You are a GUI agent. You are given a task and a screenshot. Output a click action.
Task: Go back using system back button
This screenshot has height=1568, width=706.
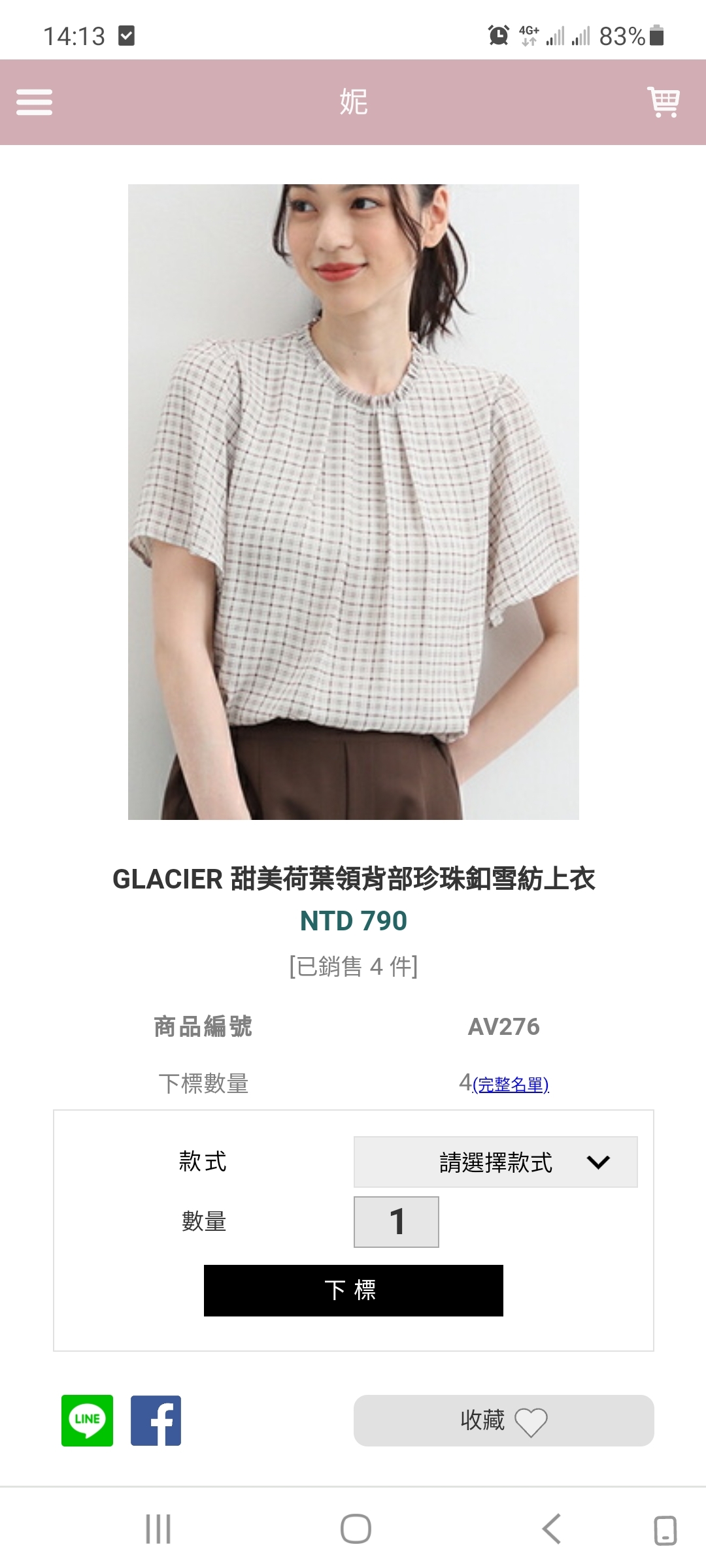click(552, 1529)
